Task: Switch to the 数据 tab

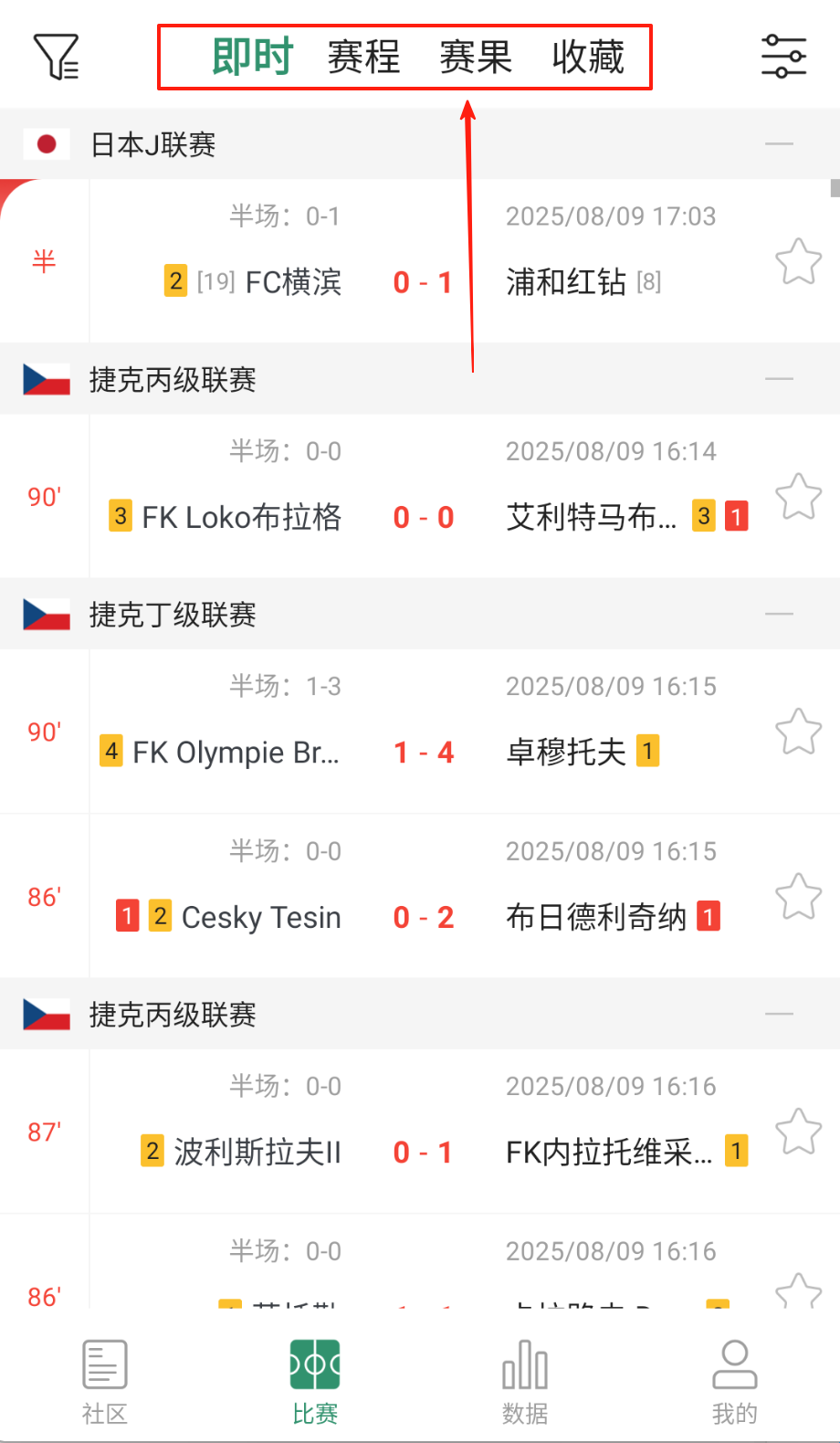Action: (x=525, y=1382)
